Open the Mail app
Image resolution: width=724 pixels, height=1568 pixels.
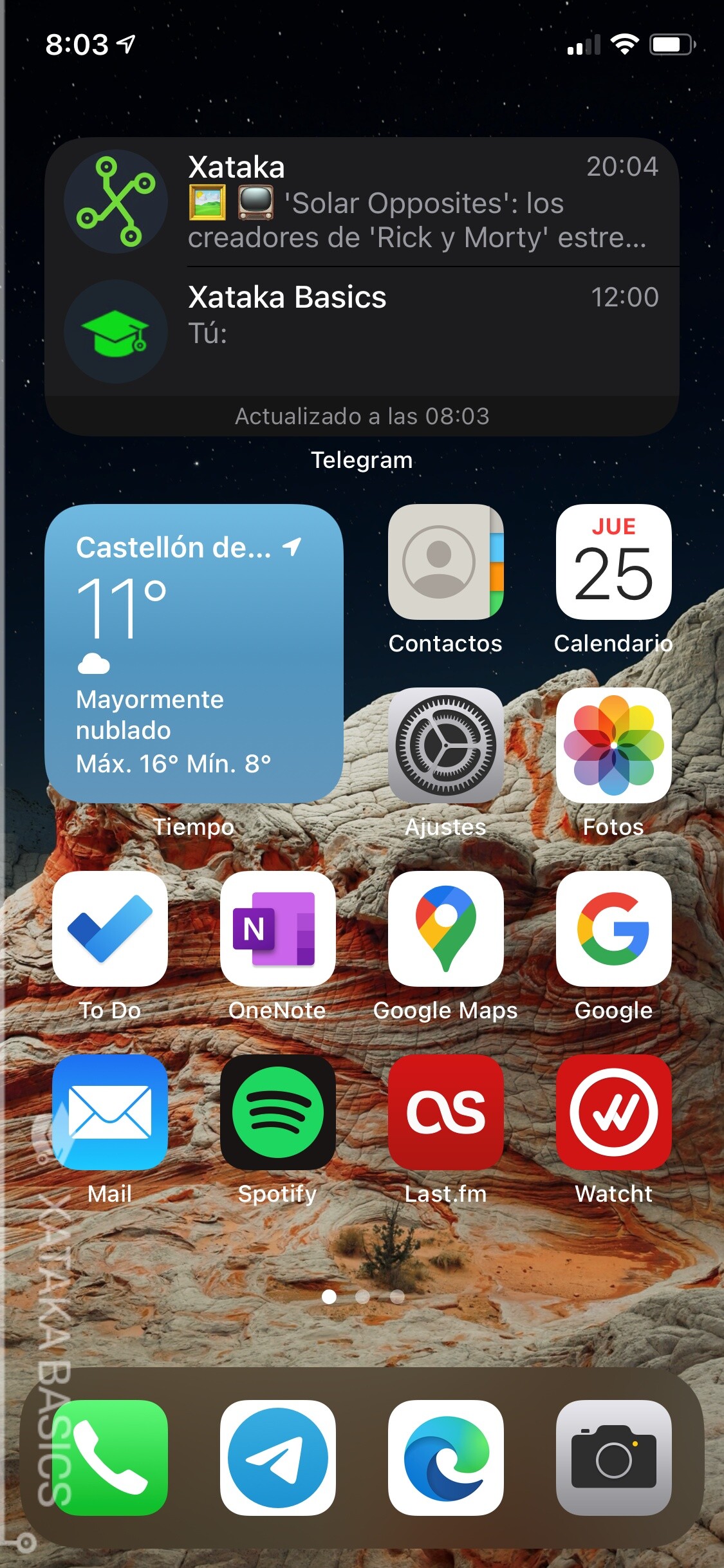(x=110, y=1112)
